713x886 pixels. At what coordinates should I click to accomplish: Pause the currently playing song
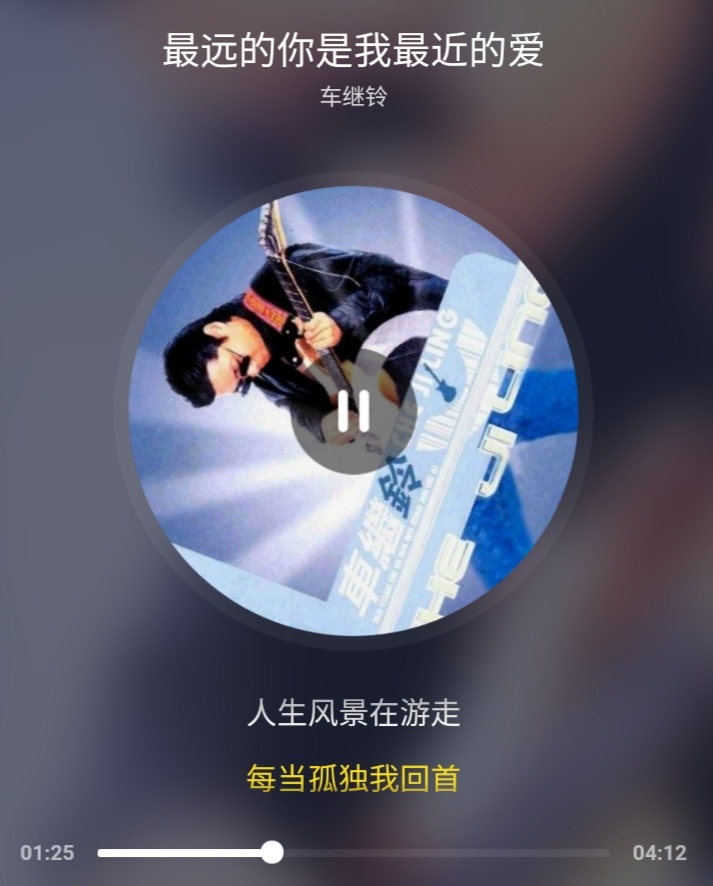[x=353, y=411]
